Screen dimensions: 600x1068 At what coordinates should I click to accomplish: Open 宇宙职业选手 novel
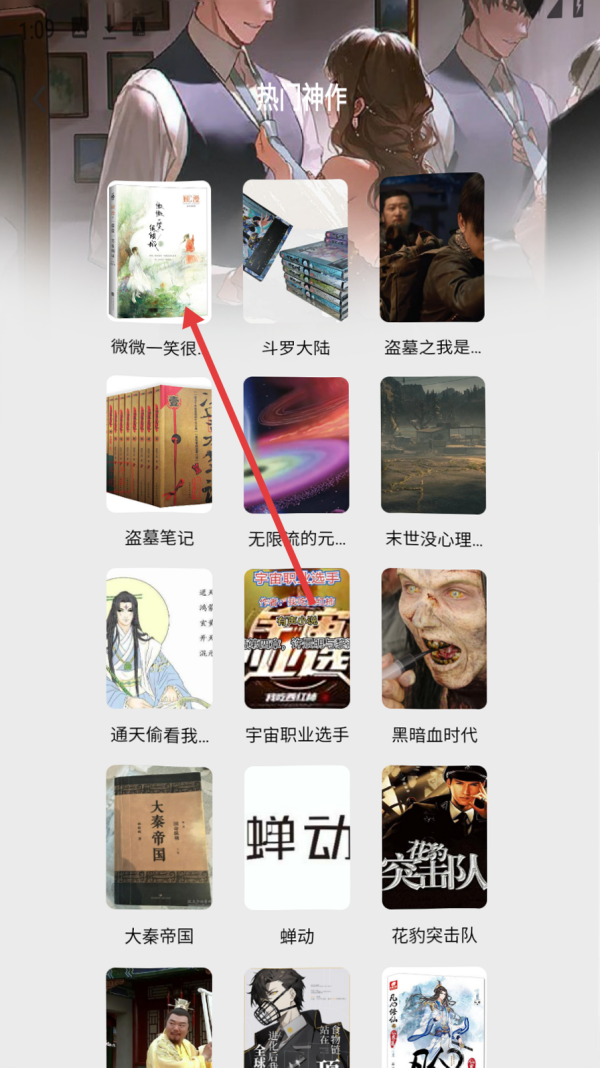pos(296,639)
